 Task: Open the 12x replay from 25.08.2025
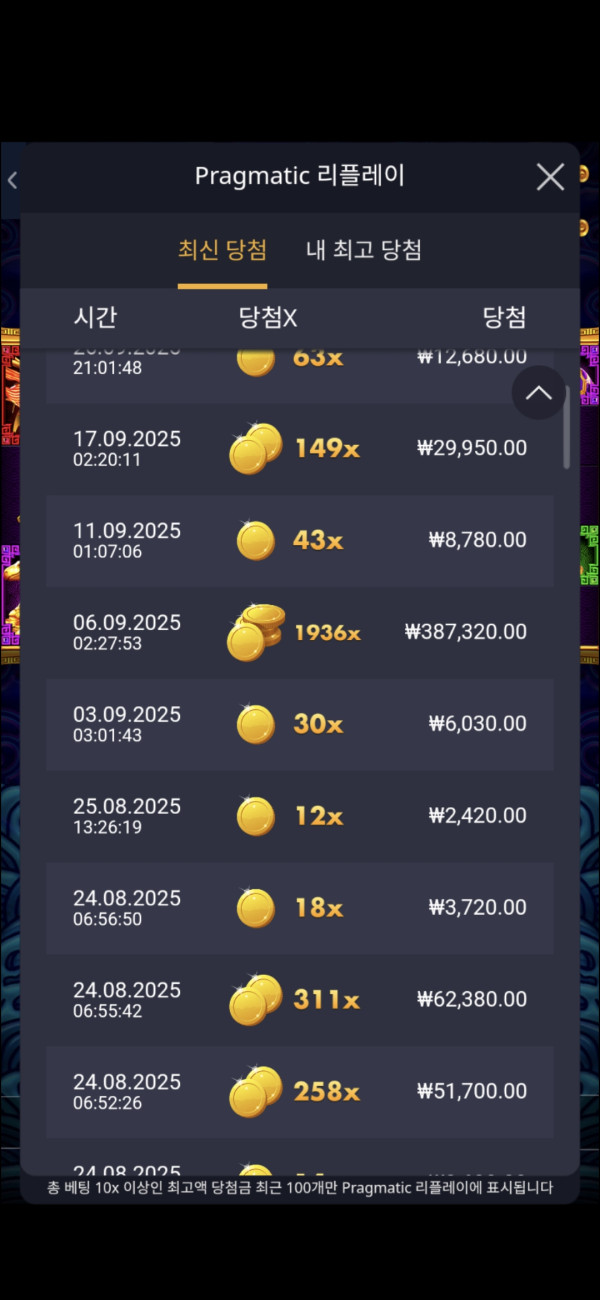pos(300,816)
